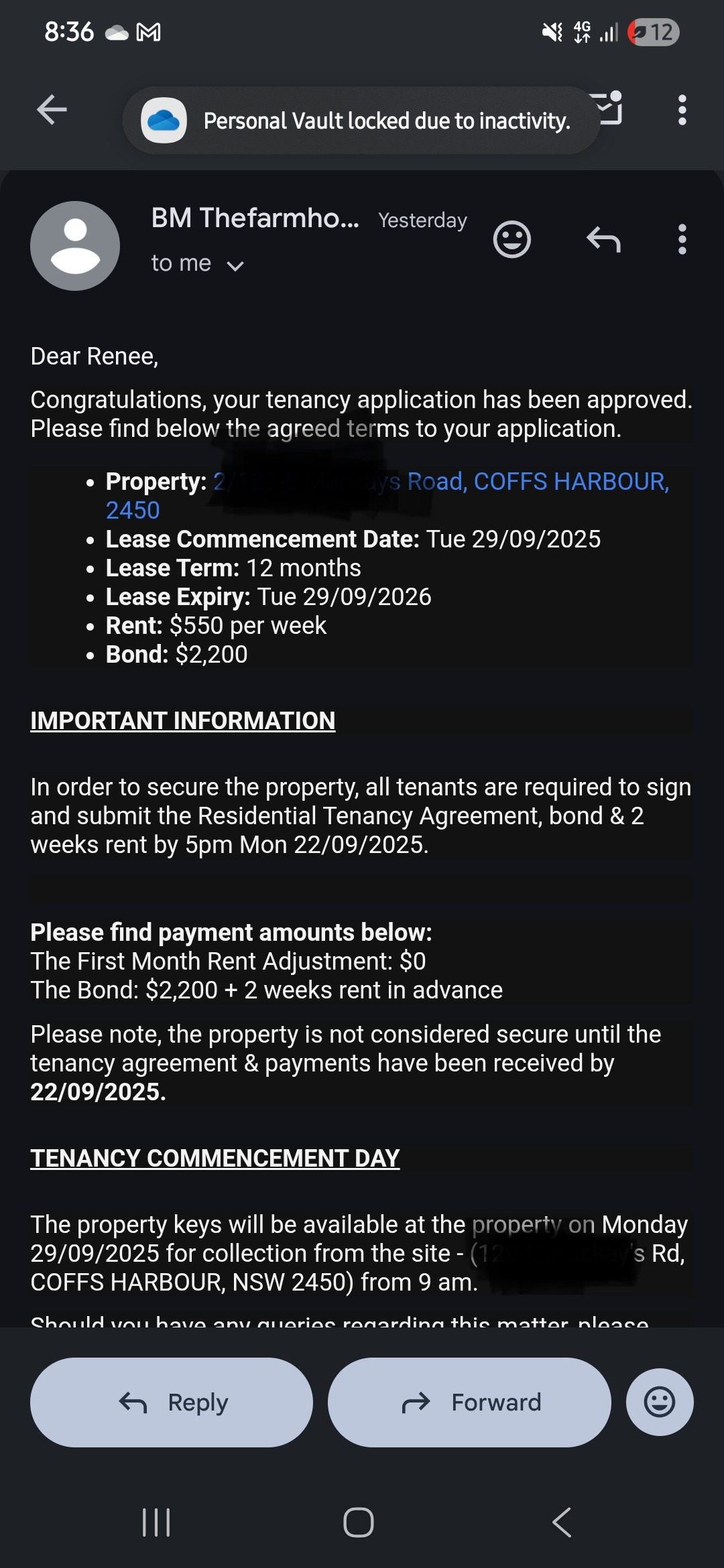Tap the Reply button
The image size is (724, 1568).
(172, 1402)
